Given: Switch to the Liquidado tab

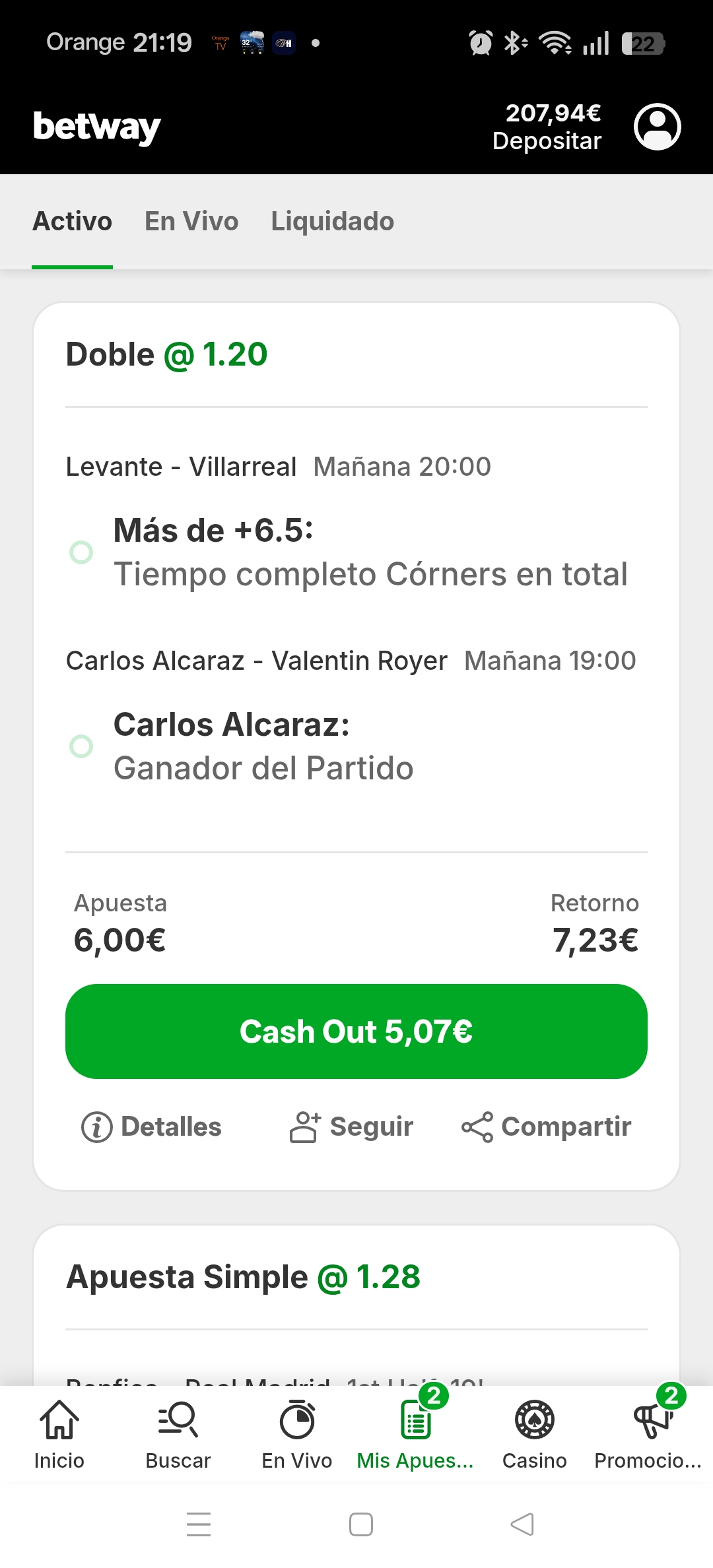Looking at the screenshot, I should tap(332, 222).
